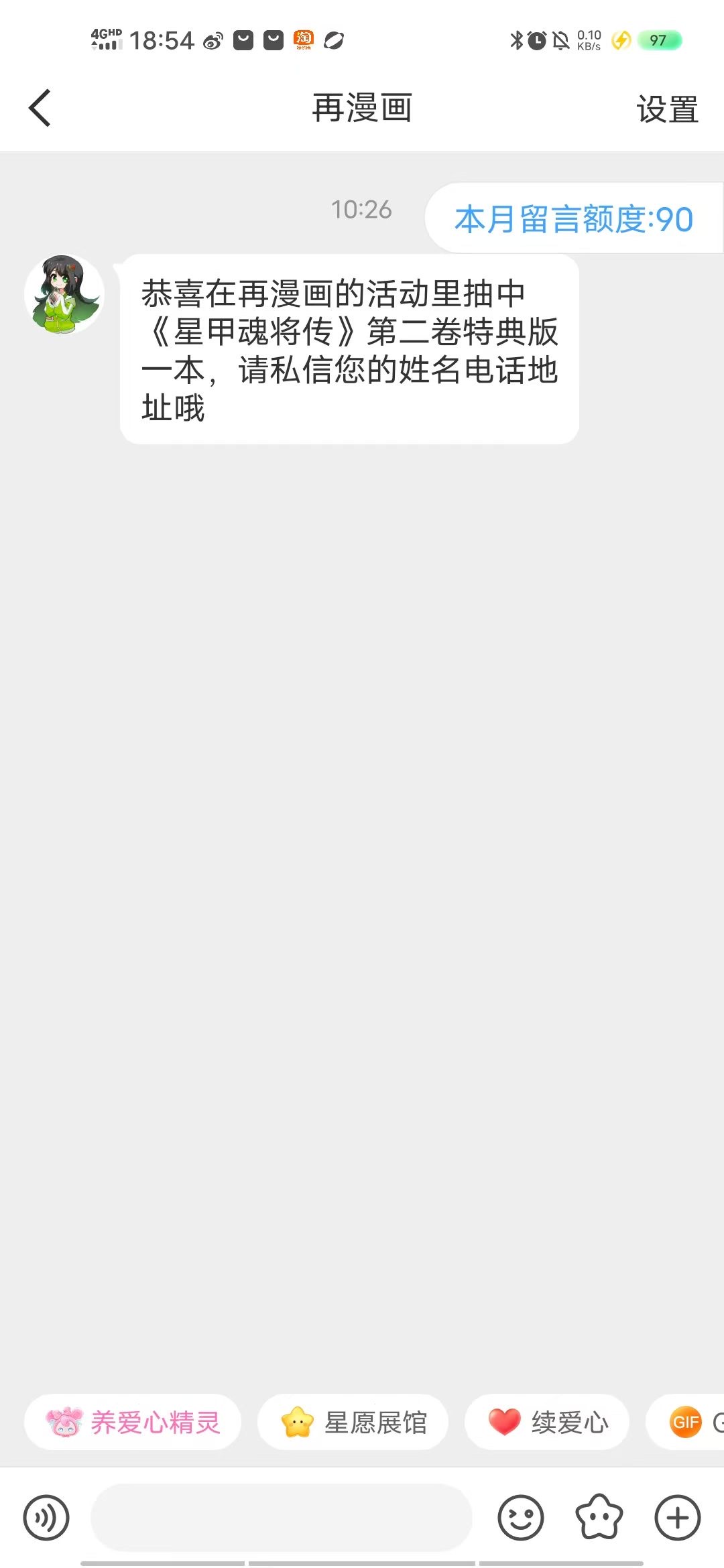The image size is (724, 1568).
Task: Focus the message text field
Action: [x=282, y=1517]
